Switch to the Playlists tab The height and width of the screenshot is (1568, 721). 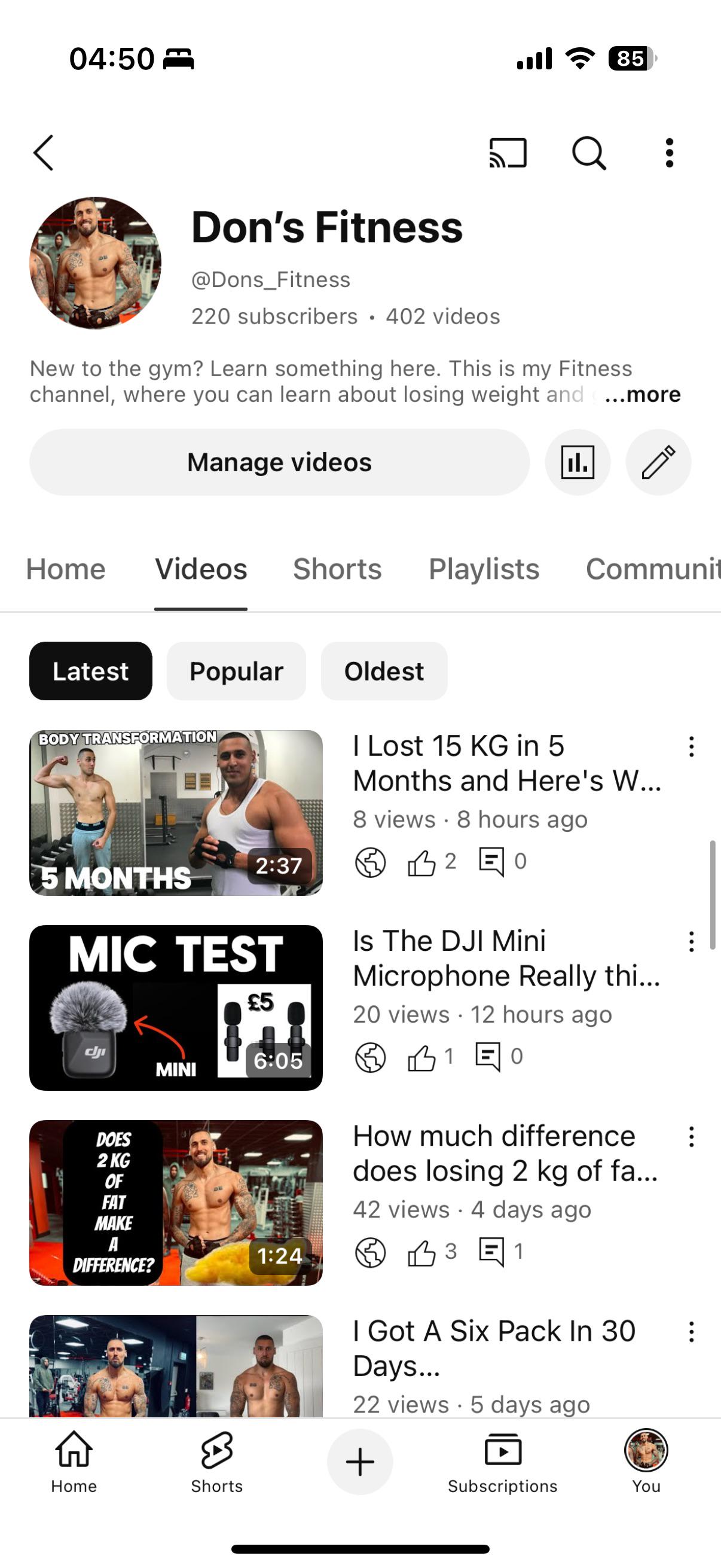tap(484, 569)
